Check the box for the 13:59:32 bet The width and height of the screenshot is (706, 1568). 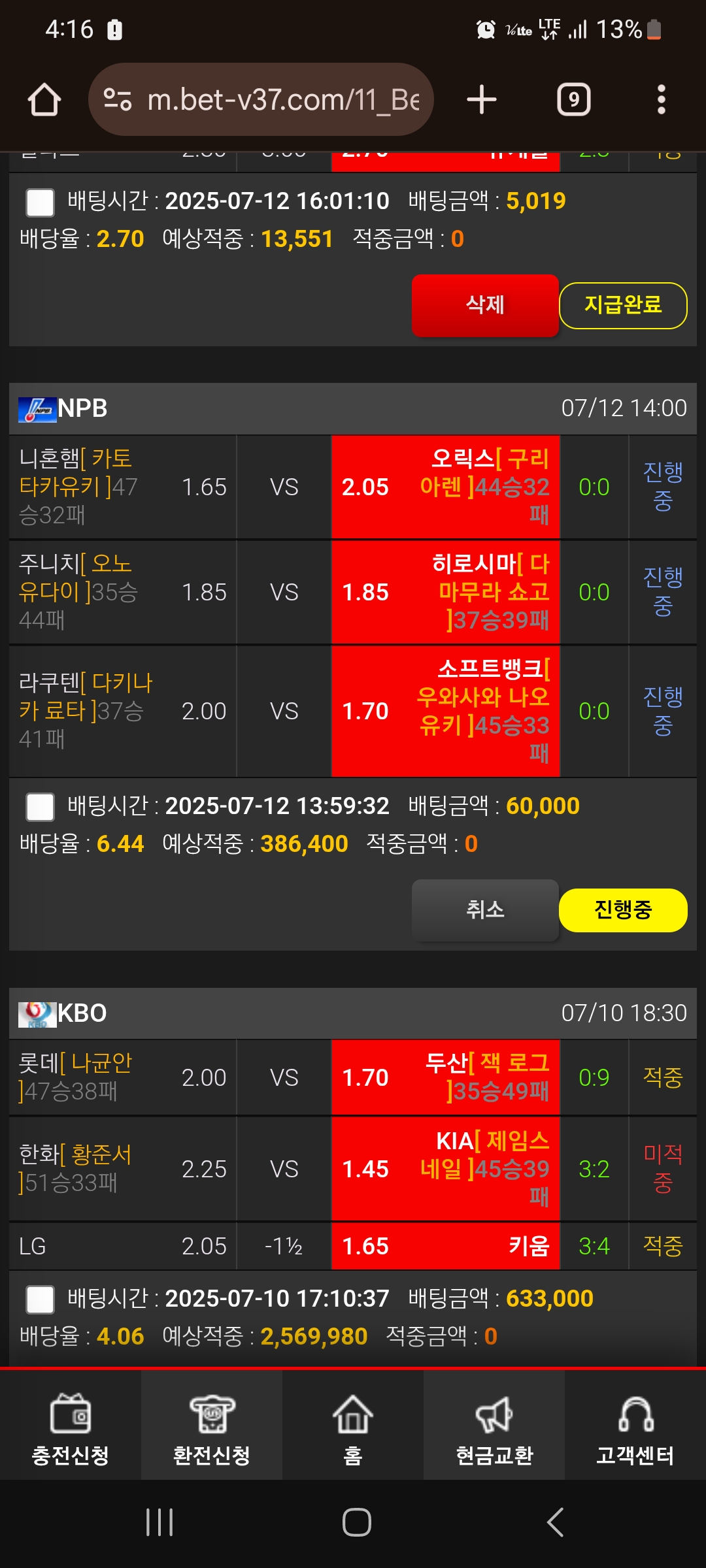click(x=40, y=807)
